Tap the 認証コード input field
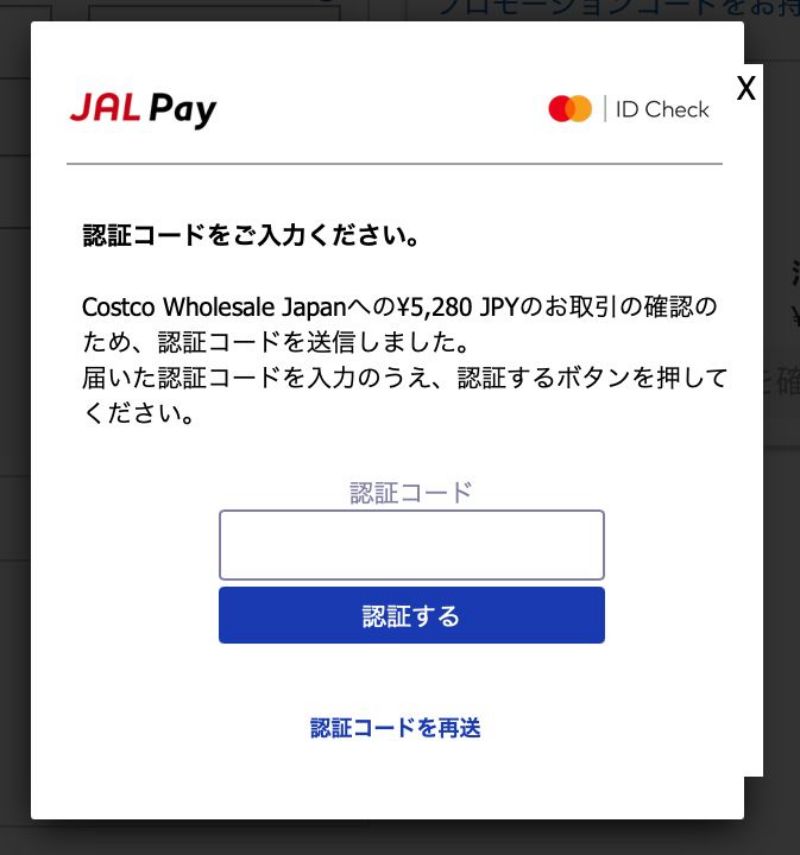This screenshot has width=800, height=855. click(411, 545)
